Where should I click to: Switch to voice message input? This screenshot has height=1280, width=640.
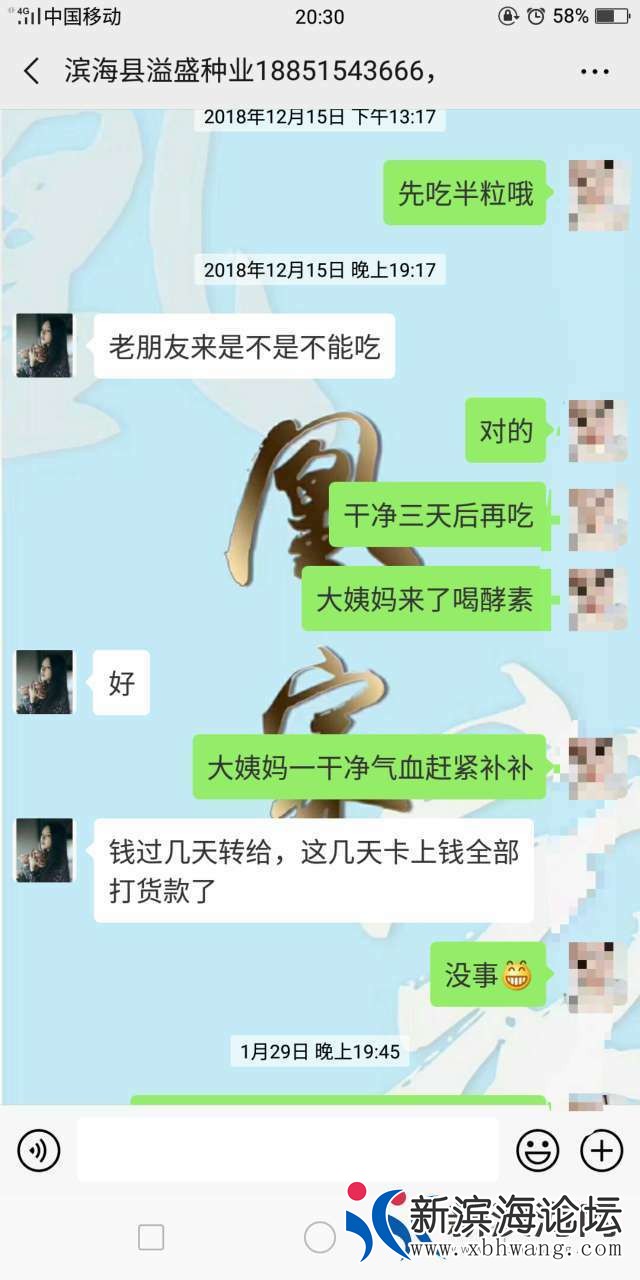pyautogui.click(x=39, y=1151)
